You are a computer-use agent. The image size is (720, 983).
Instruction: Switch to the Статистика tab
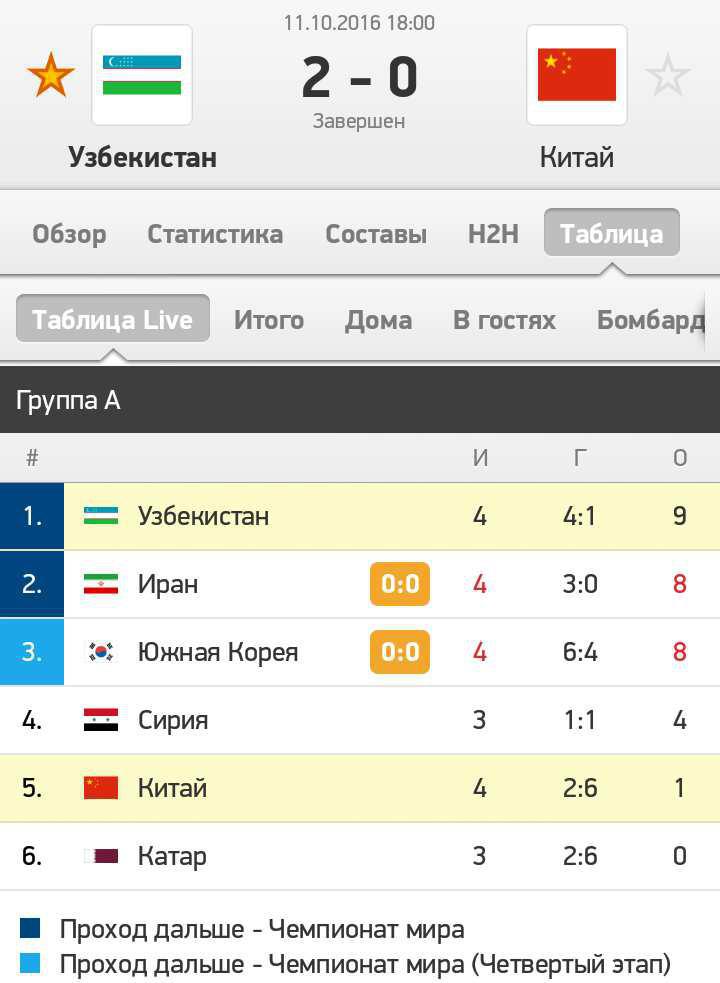(x=215, y=234)
